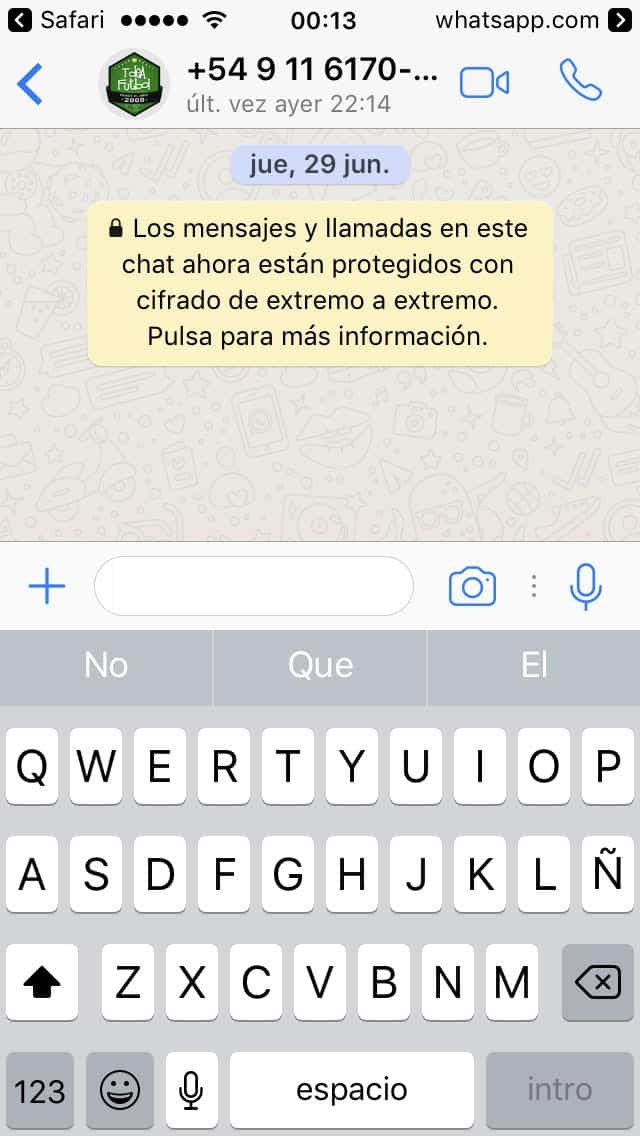Tap the espacio space bar
Image resolution: width=640 pixels, height=1136 pixels.
click(352, 1090)
